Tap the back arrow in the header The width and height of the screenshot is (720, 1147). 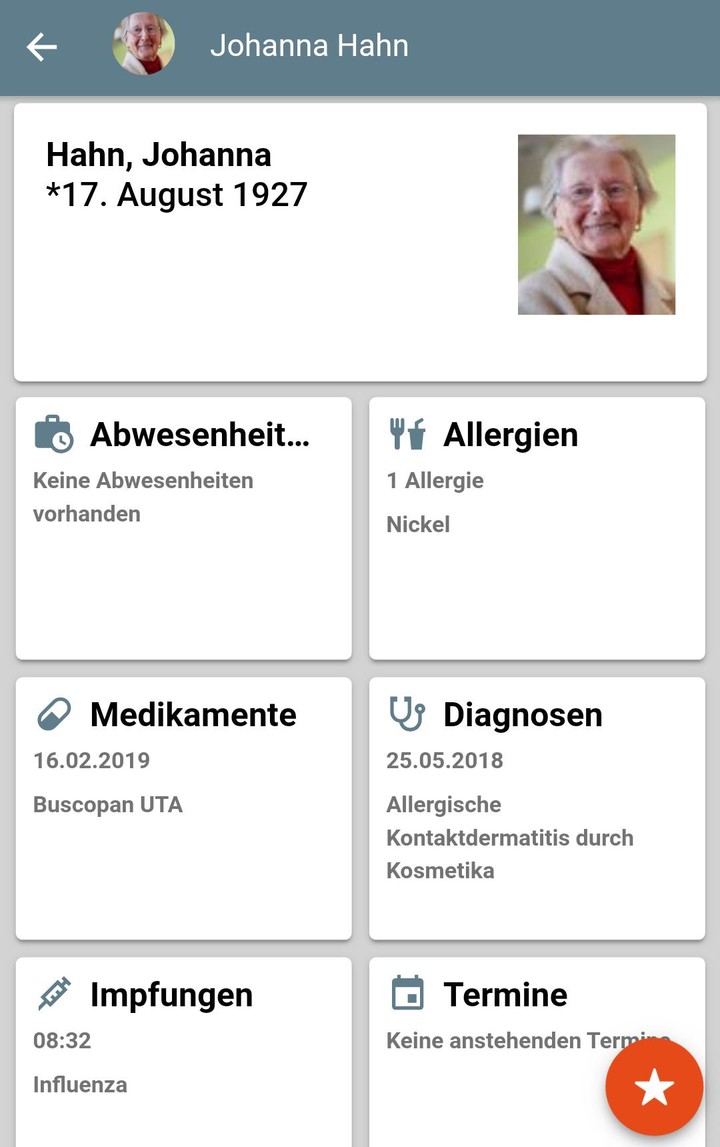click(x=42, y=46)
